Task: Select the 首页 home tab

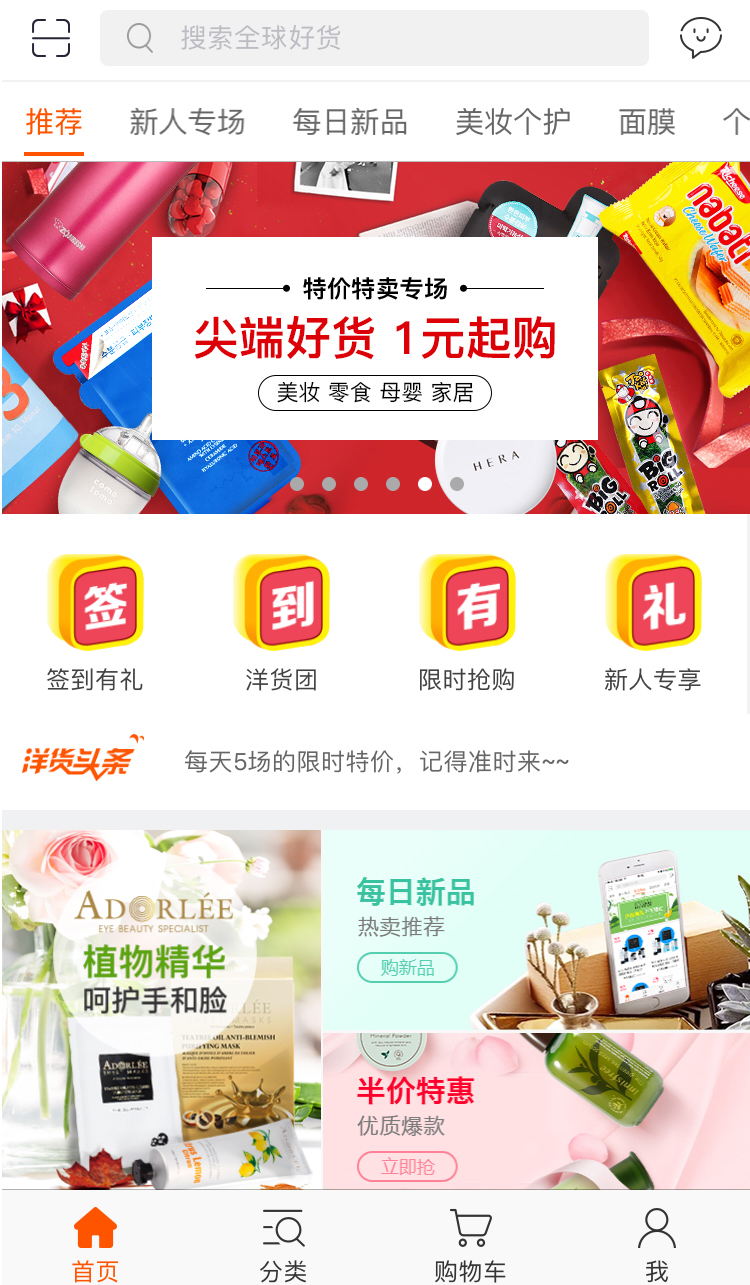Action: click(x=95, y=1243)
